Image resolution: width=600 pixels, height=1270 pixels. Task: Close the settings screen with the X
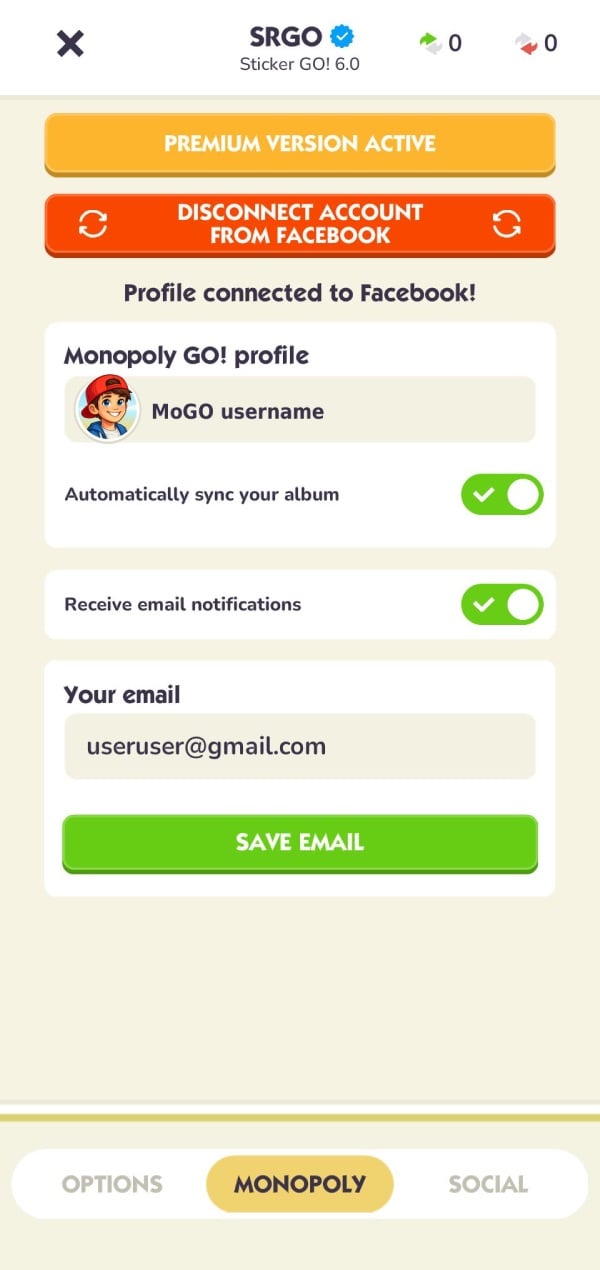70,43
